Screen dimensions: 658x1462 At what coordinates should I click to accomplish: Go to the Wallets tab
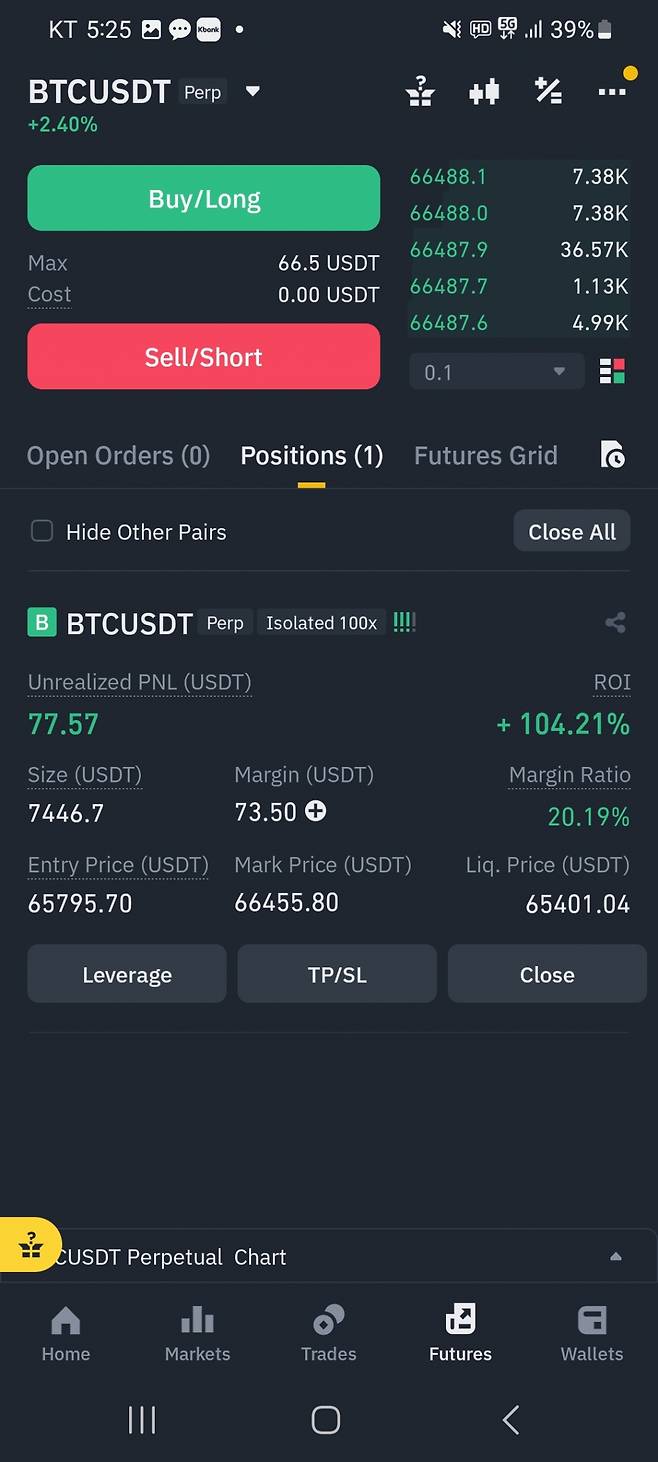(x=592, y=1333)
